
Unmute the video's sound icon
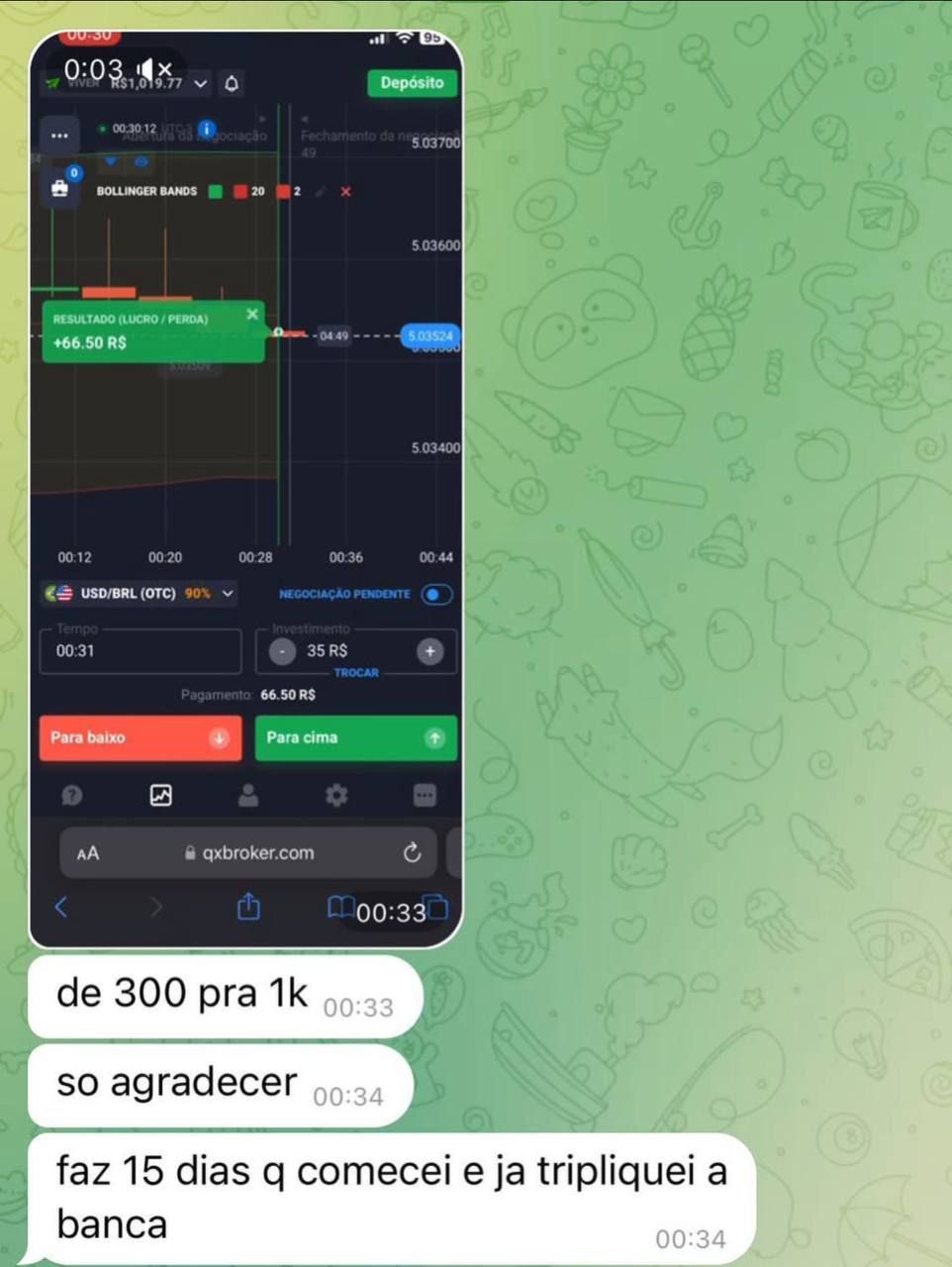tap(155, 69)
